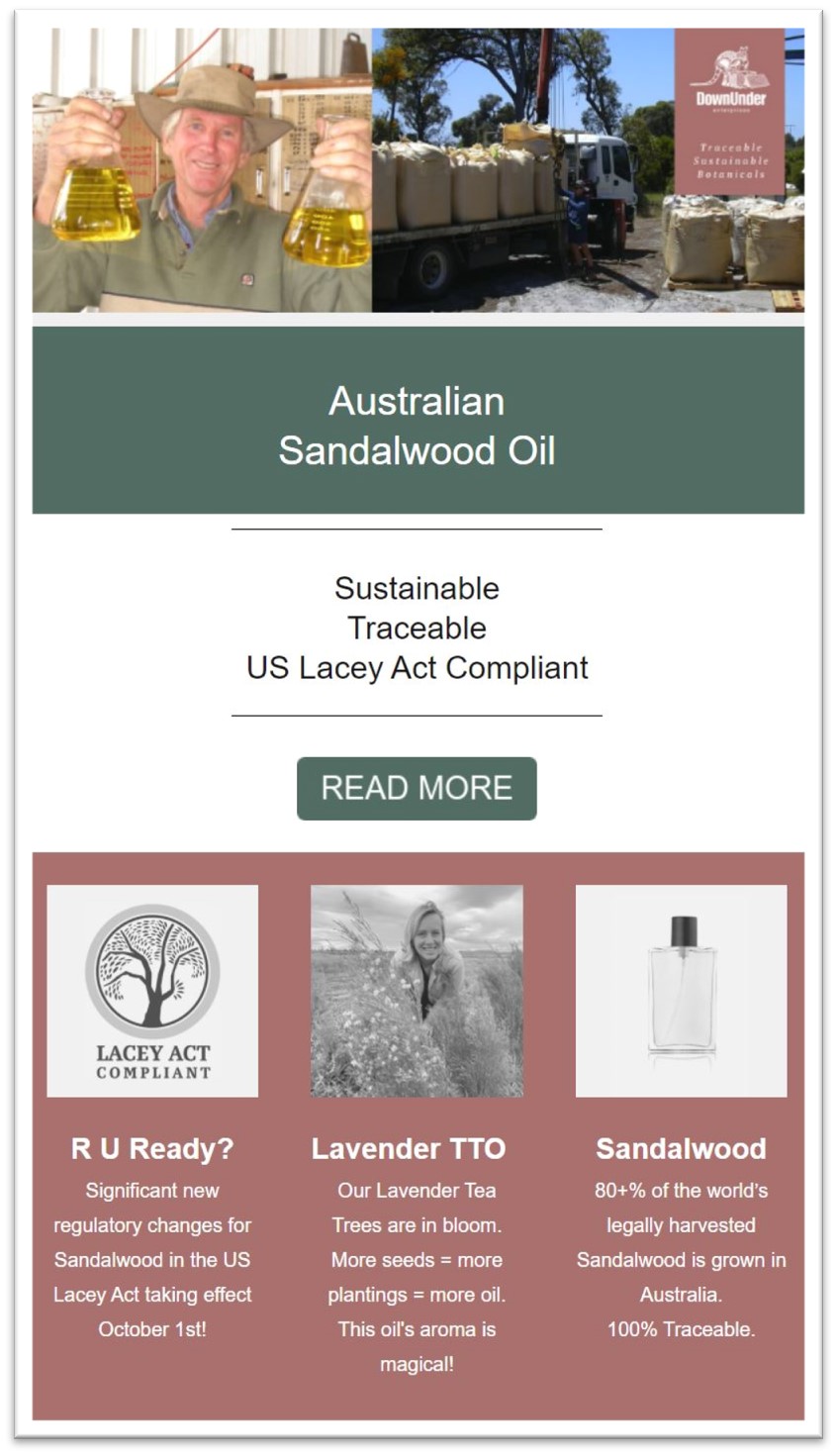
Task: Open the Lacey Act Compliant image tile
Action: (x=152, y=991)
